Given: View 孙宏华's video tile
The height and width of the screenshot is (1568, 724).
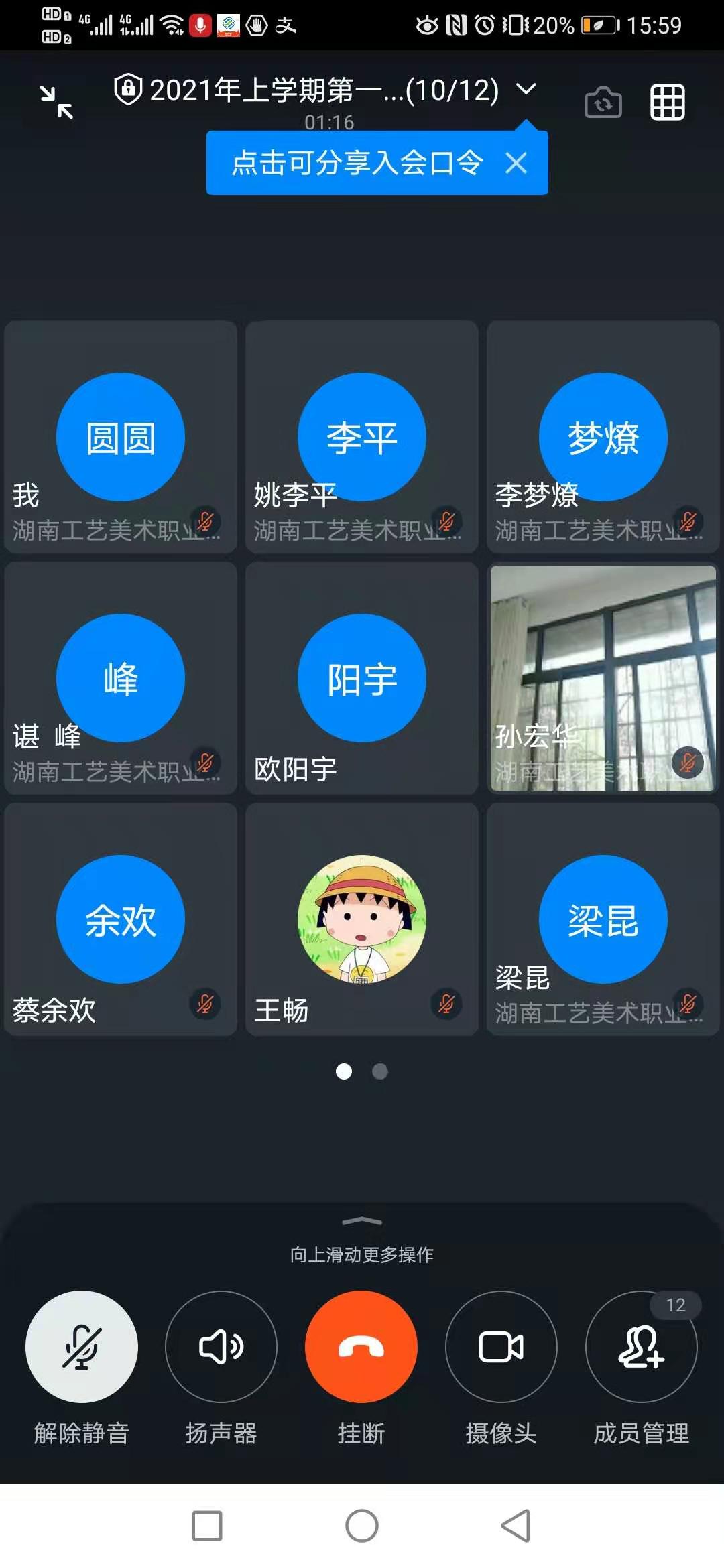Looking at the screenshot, I should click(603, 678).
